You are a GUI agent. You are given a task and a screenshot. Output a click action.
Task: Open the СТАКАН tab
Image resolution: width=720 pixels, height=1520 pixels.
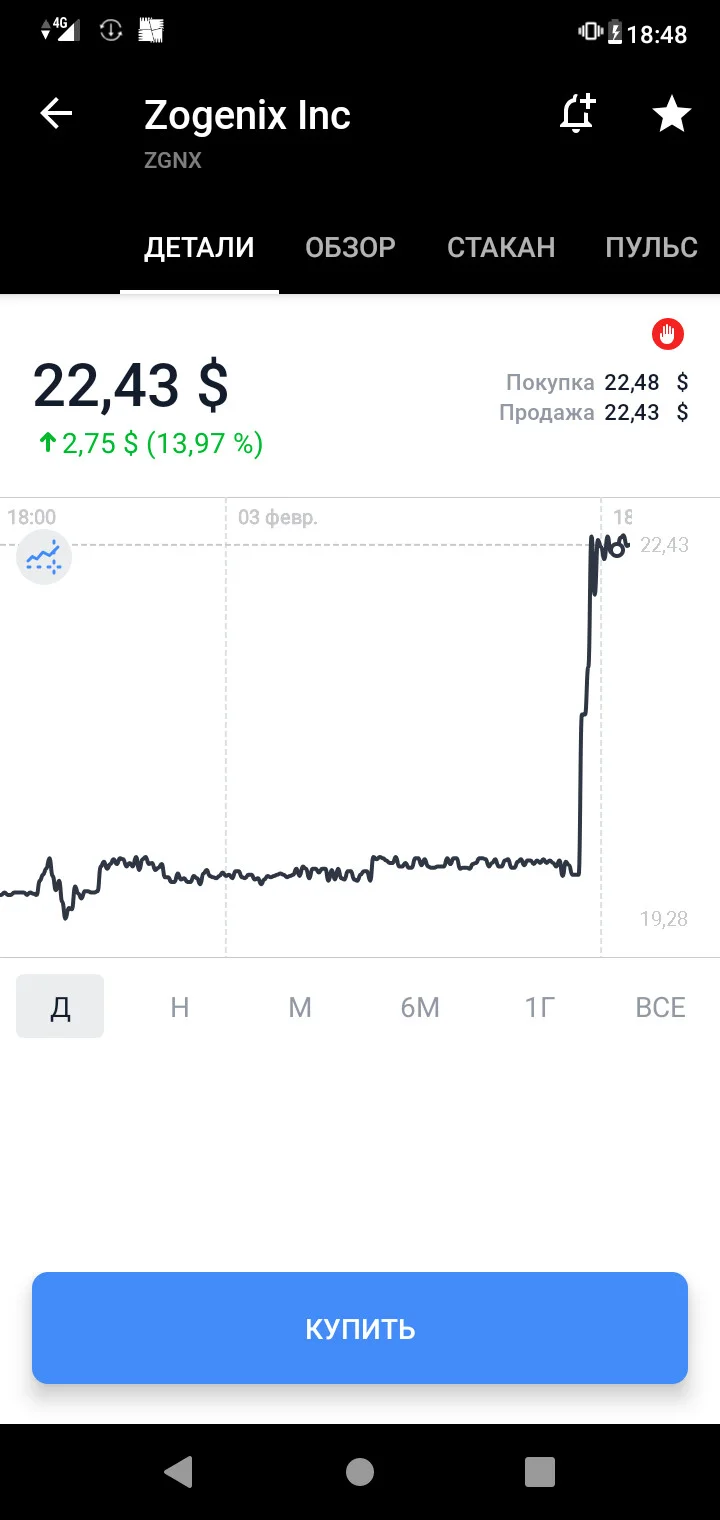click(x=501, y=247)
